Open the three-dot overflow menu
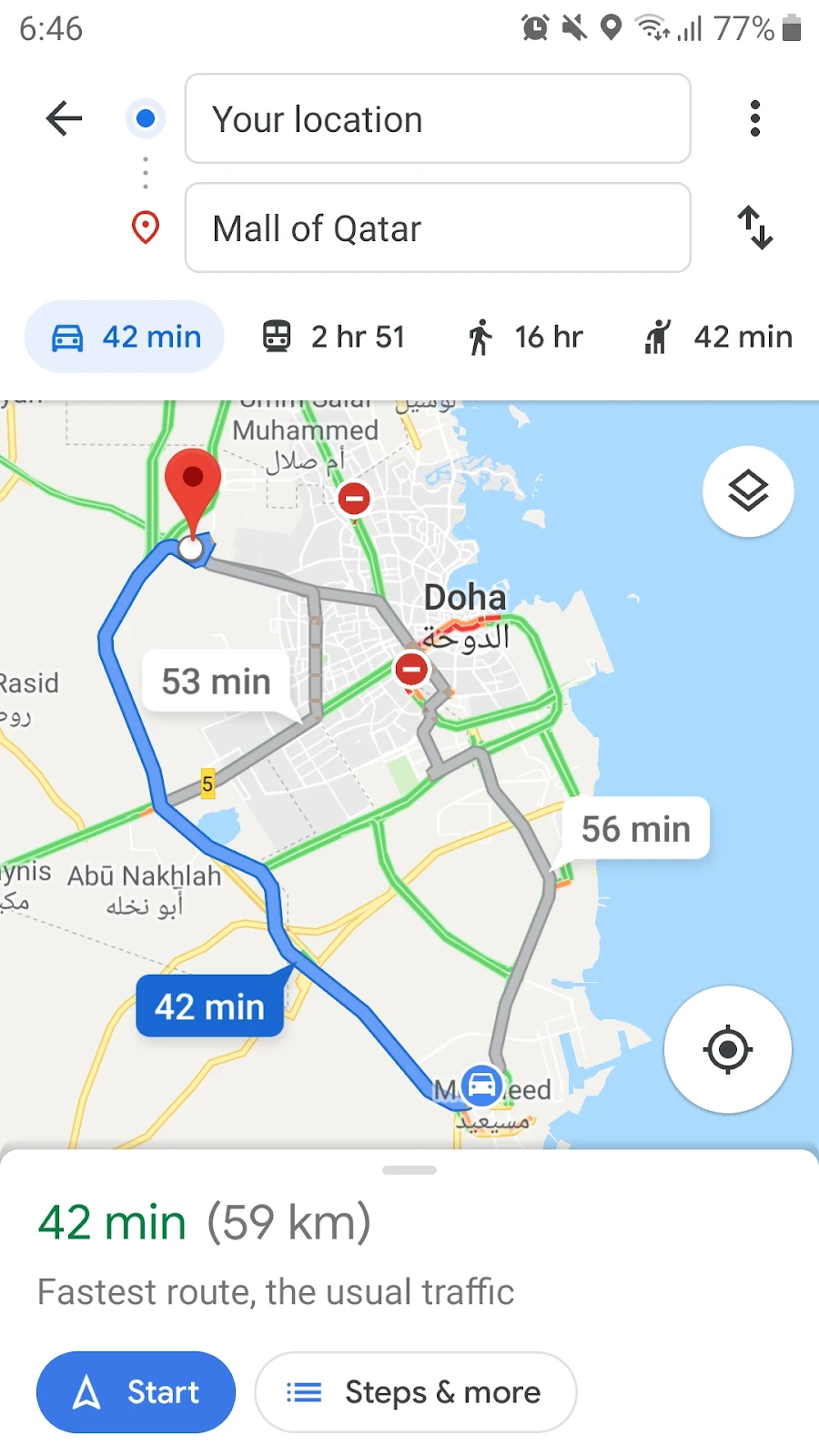The height and width of the screenshot is (1456, 819). [754, 118]
